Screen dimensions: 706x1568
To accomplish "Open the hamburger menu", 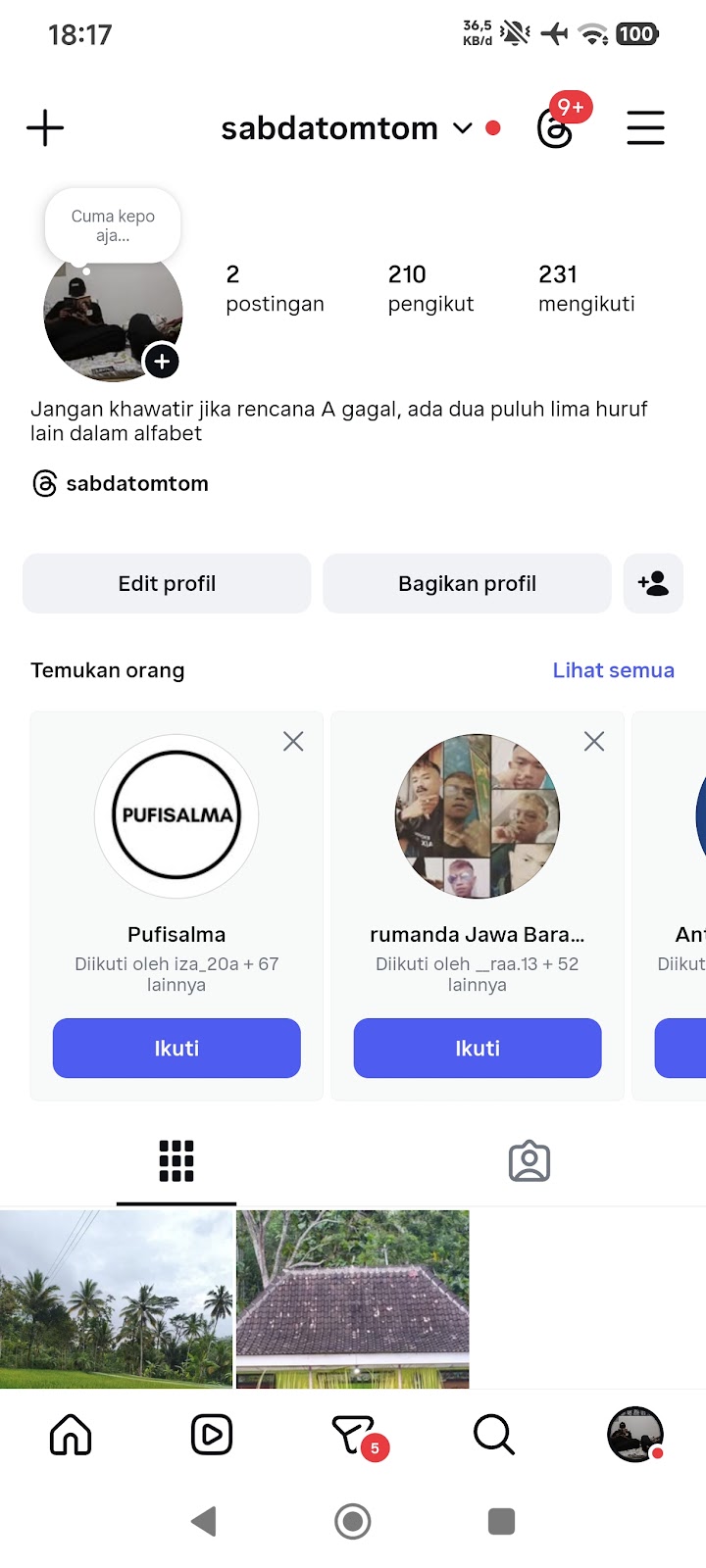I will pyautogui.click(x=645, y=128).
